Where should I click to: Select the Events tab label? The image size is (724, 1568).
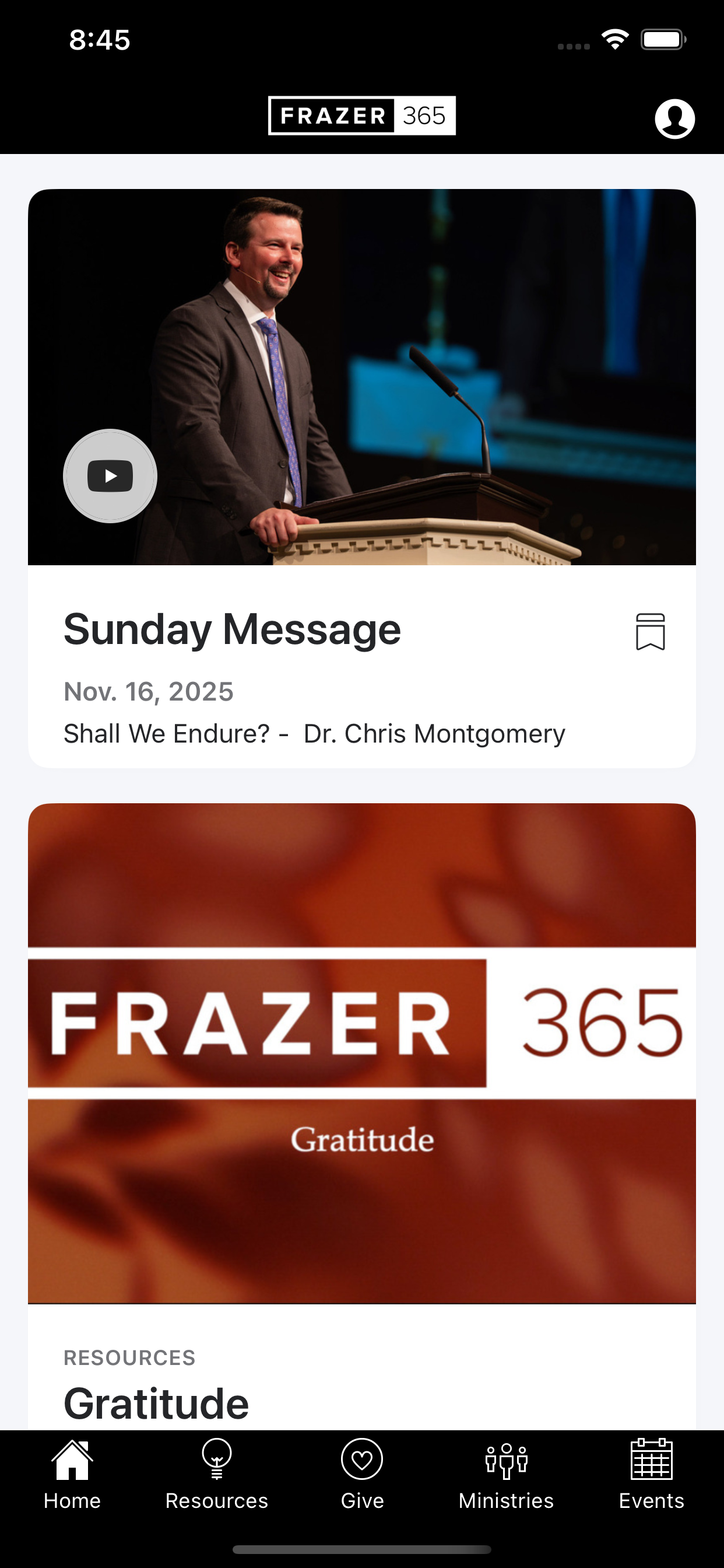coord(651,1499)
